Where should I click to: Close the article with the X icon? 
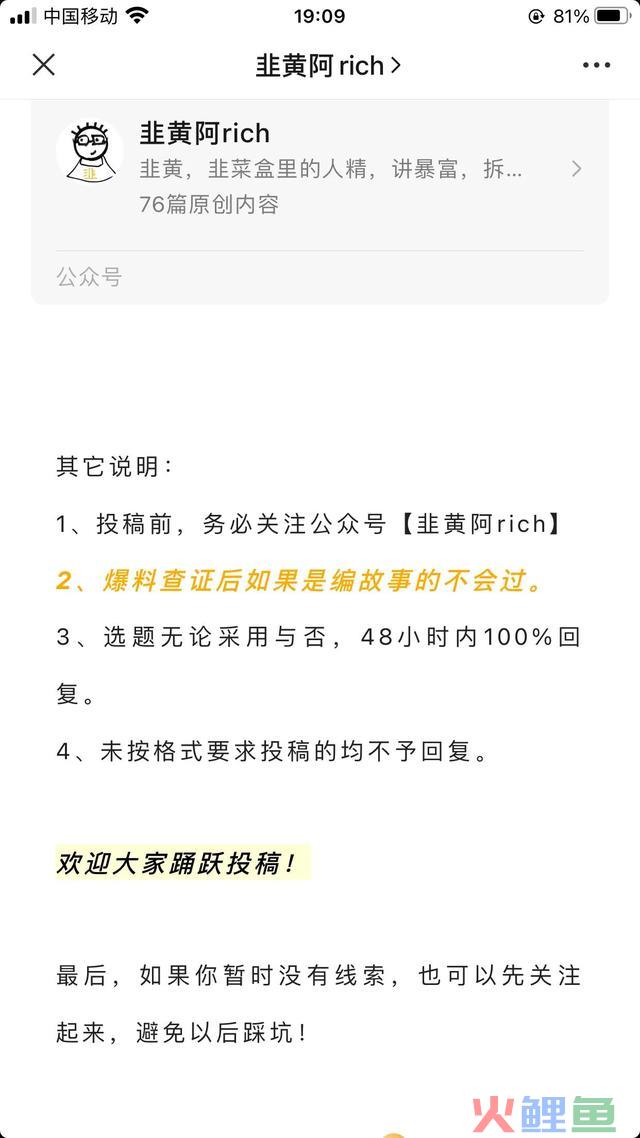pyautogui.click(x=44, y=65)
